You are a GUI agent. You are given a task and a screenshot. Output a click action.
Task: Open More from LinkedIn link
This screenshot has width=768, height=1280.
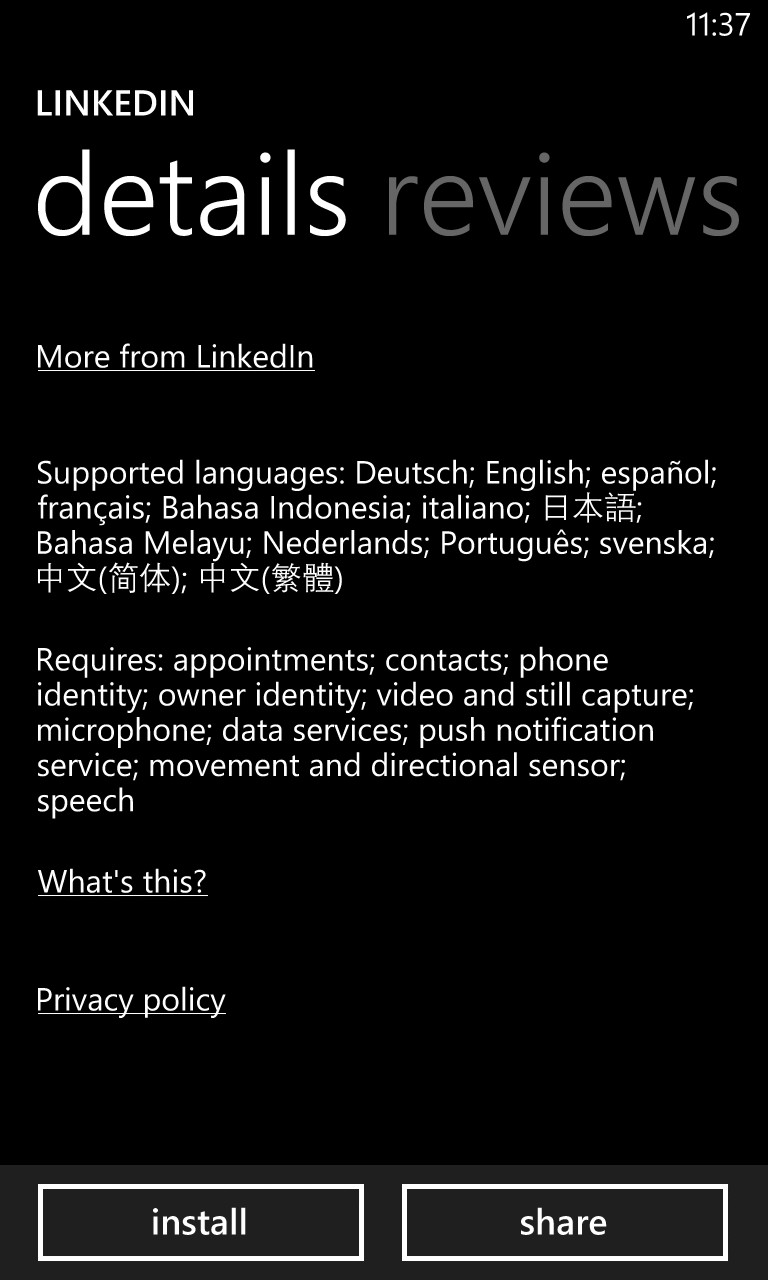[x=175, y=357]
